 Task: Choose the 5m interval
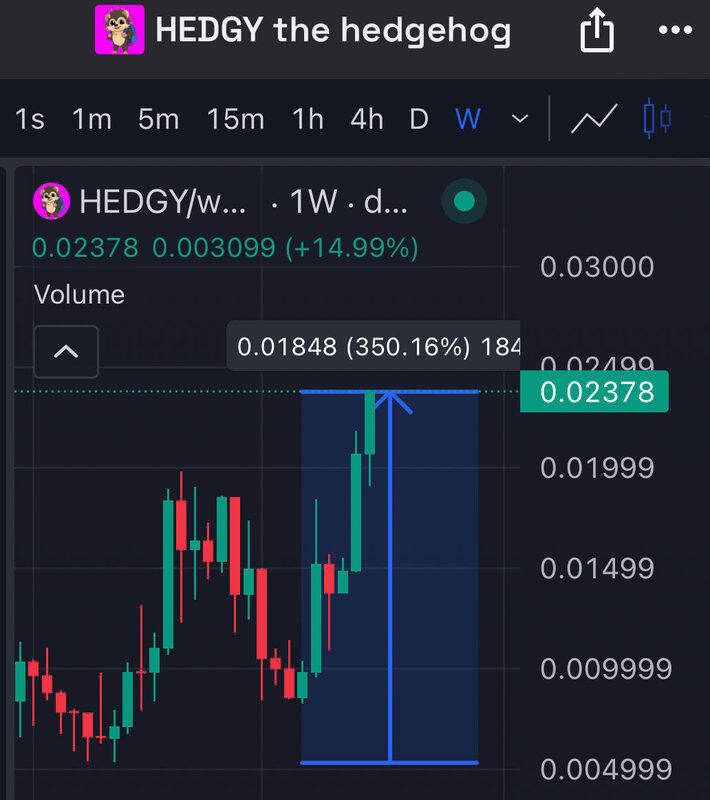pyautogui.click(x=159, y=120)
